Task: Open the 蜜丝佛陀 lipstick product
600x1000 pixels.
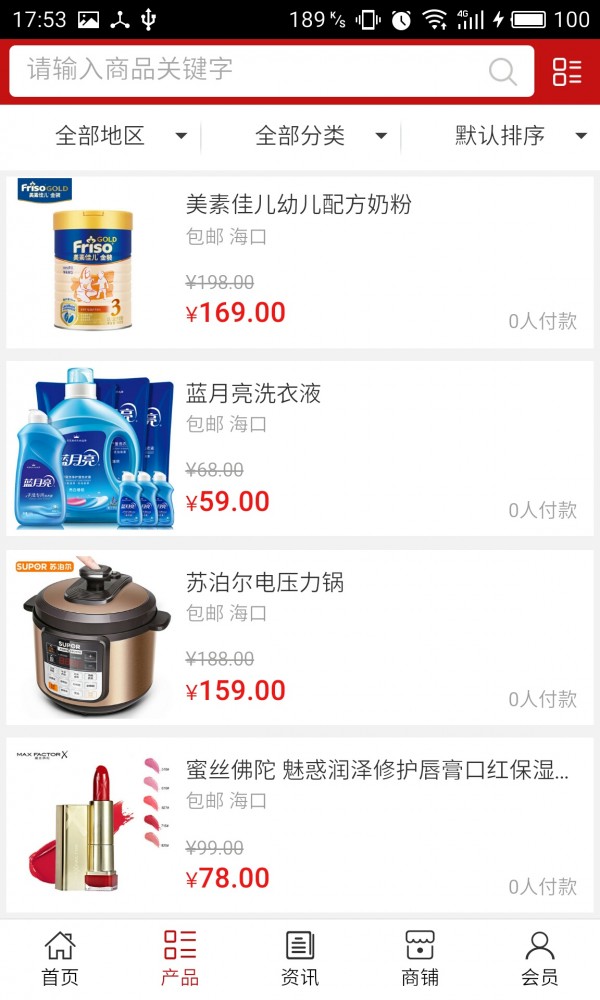Action: [x=300, y=826]
